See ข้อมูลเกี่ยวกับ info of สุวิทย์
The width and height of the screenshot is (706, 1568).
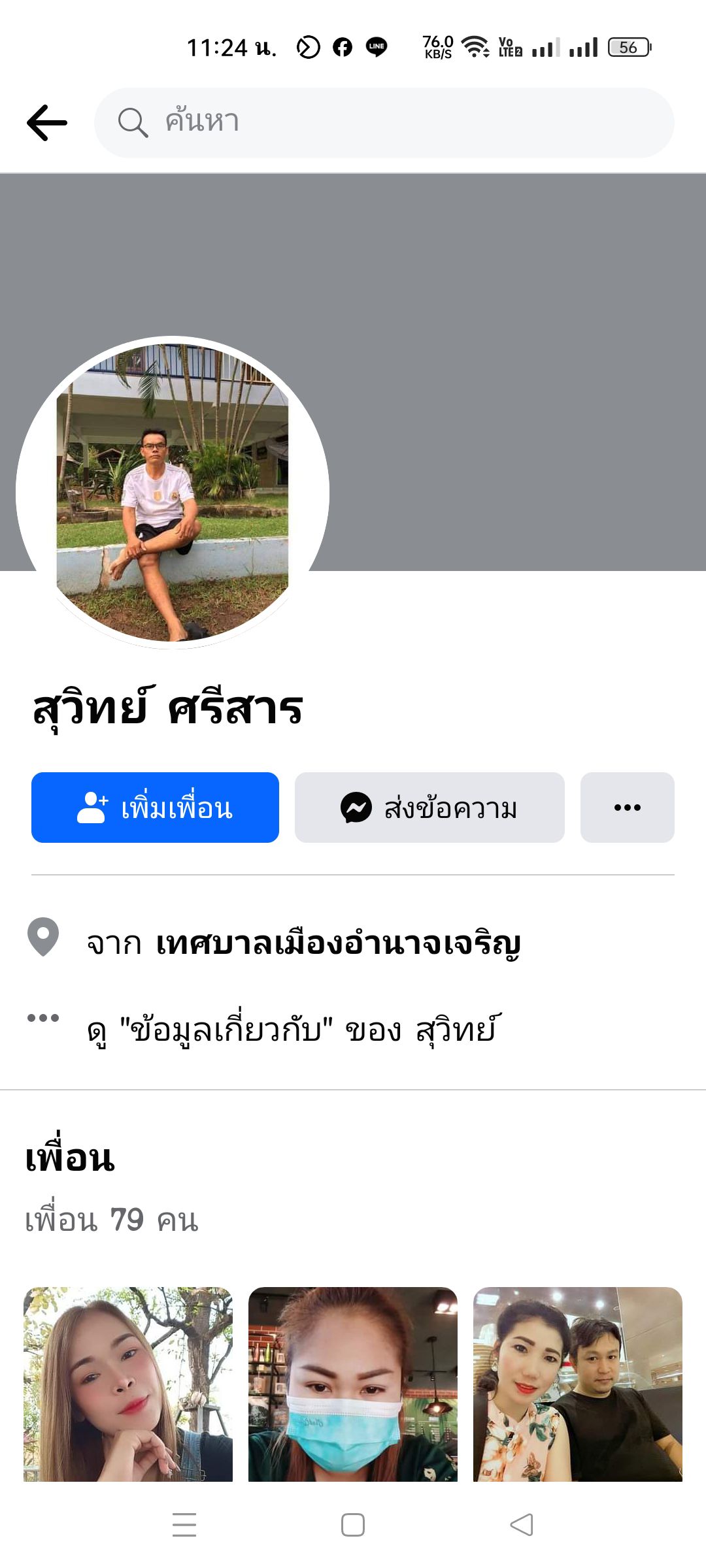293,1030
